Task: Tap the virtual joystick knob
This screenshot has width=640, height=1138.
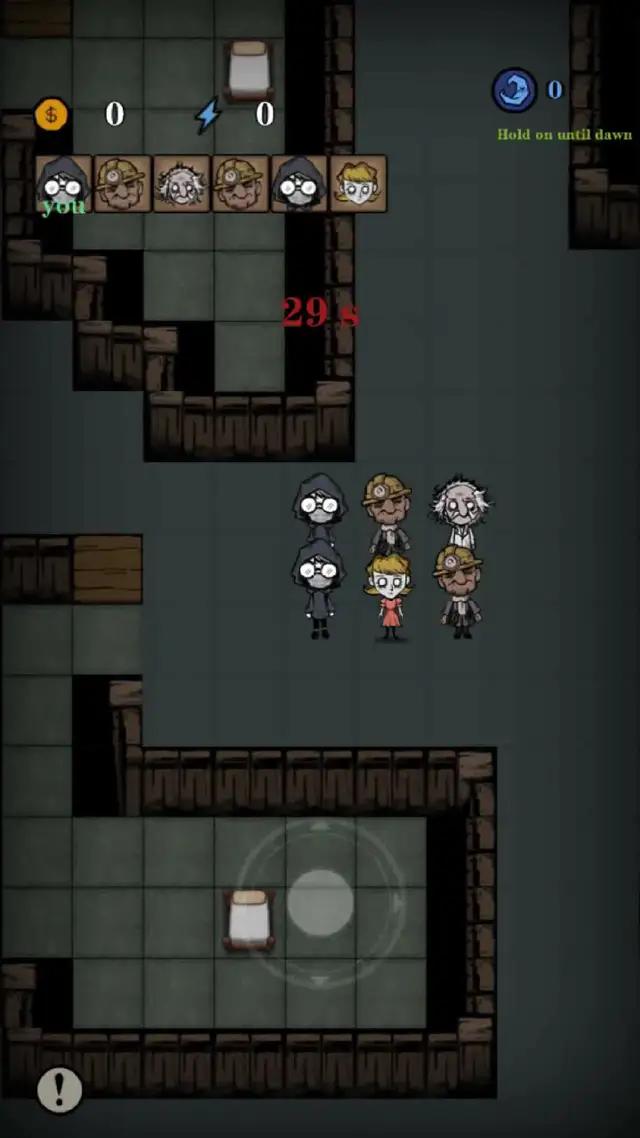Action: [x=320, y=902]
